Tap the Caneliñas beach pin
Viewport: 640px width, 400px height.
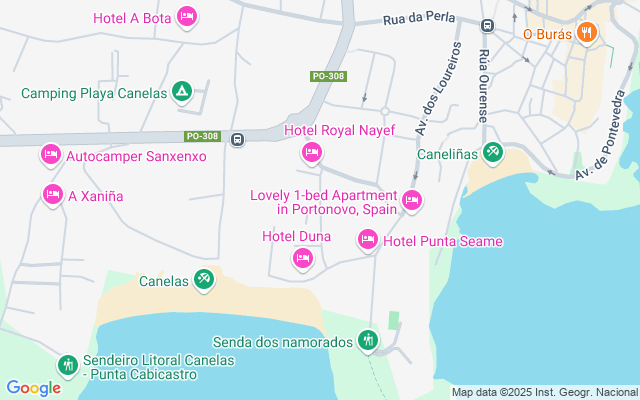coord(492,153)
